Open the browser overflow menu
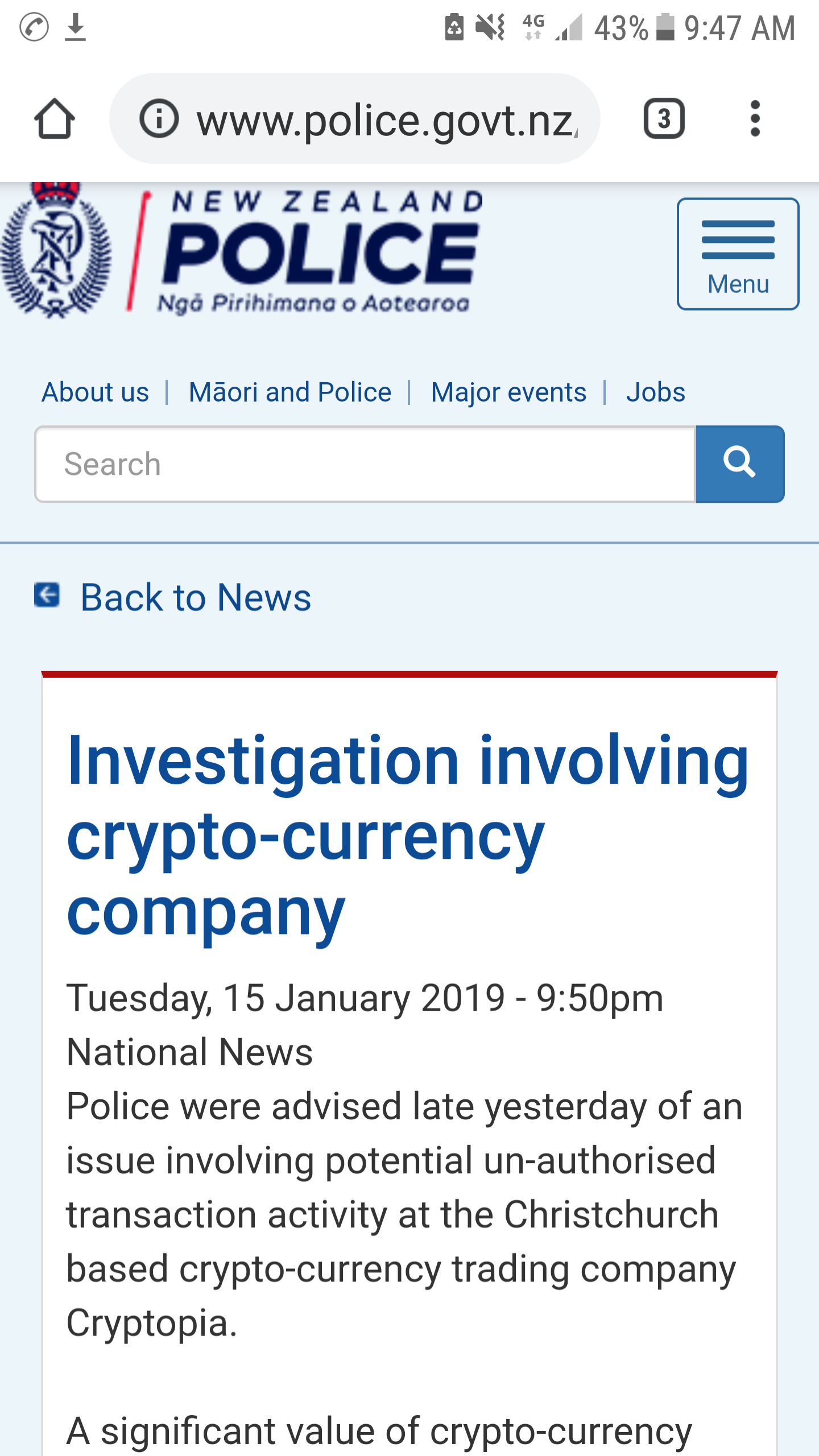819x1456 pixels. point(755,119)
